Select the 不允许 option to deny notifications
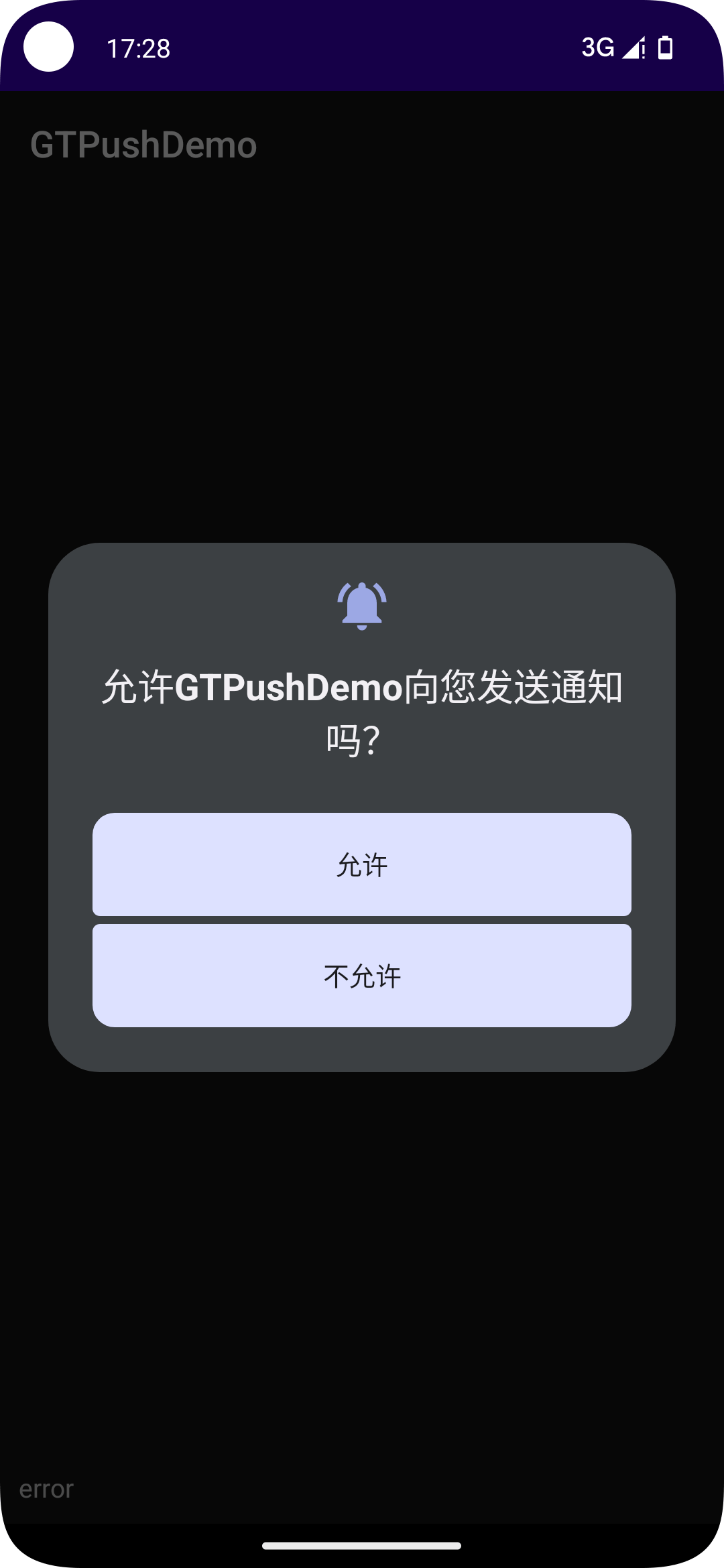The height and width of the screenshot is (1568, 724). [362, 976]
